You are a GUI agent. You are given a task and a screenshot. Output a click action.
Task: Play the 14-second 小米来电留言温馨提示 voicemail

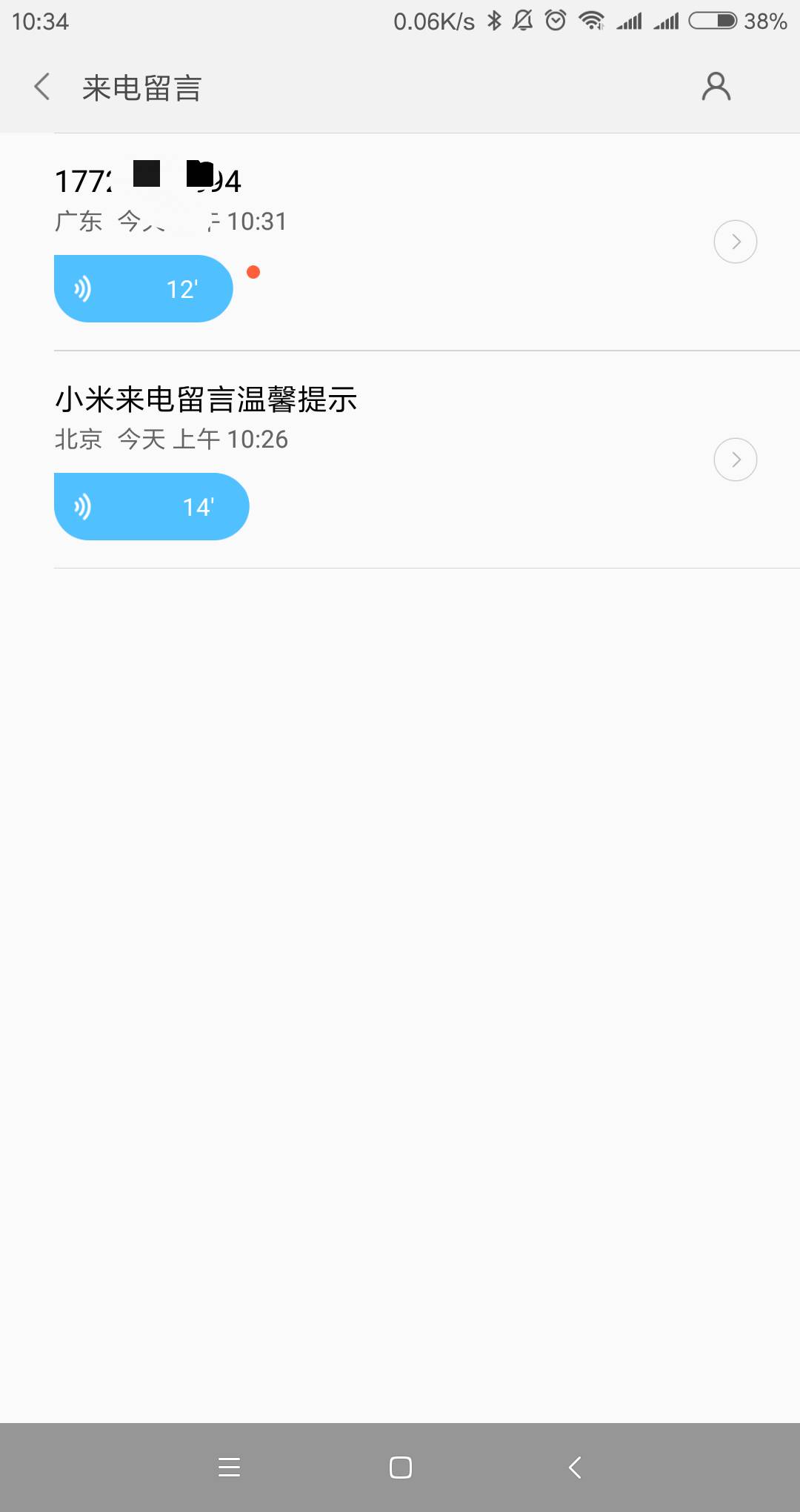pyautogui.click(x=151, y=506)
